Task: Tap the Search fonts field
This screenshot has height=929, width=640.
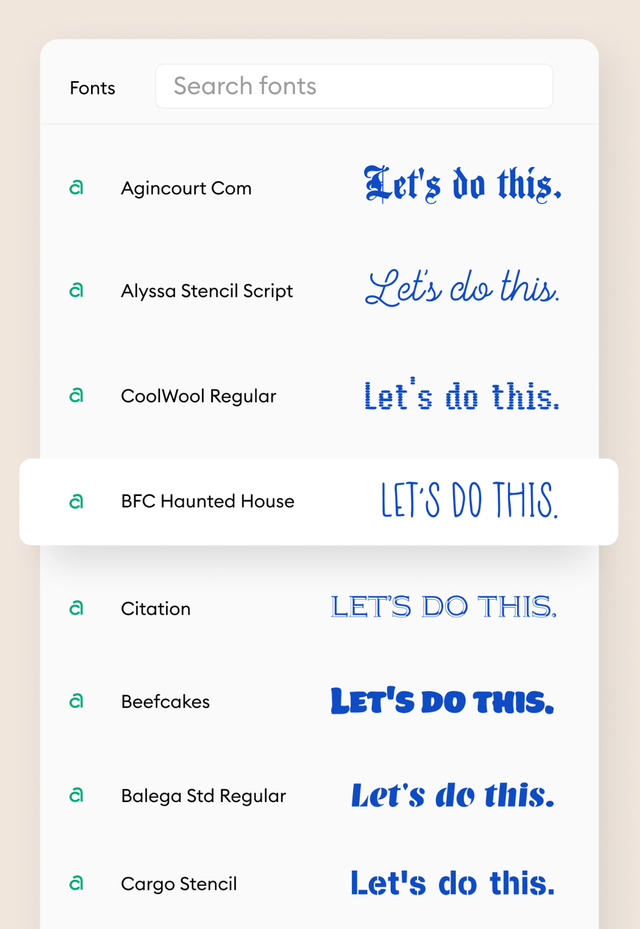Action: (x=353, y=87)
